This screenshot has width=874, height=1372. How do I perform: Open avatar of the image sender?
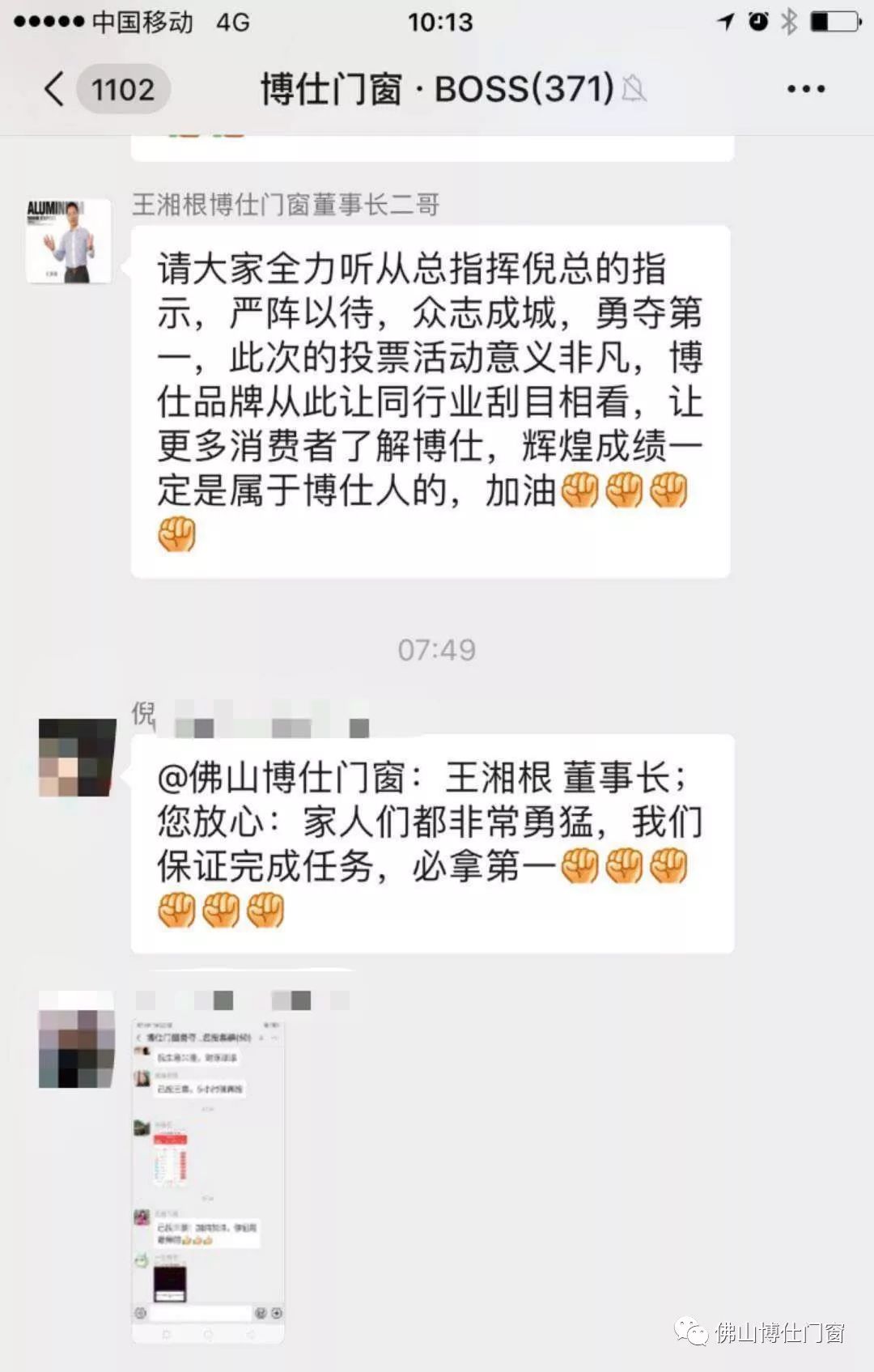tap(77, 1039)
